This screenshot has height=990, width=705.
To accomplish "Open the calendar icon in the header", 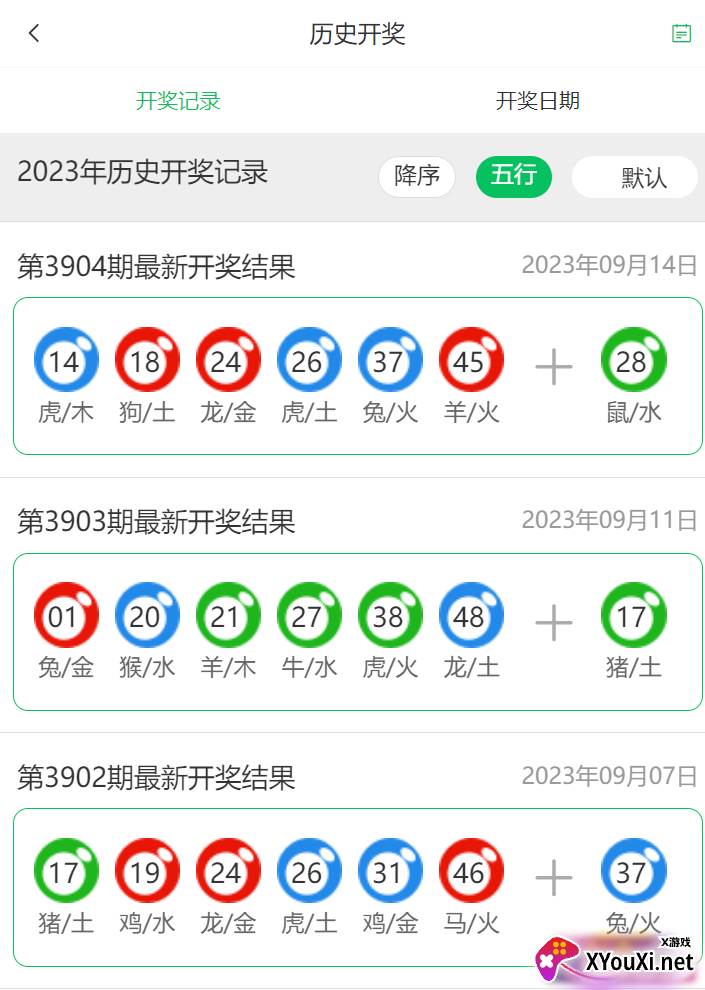I will 681,33.
